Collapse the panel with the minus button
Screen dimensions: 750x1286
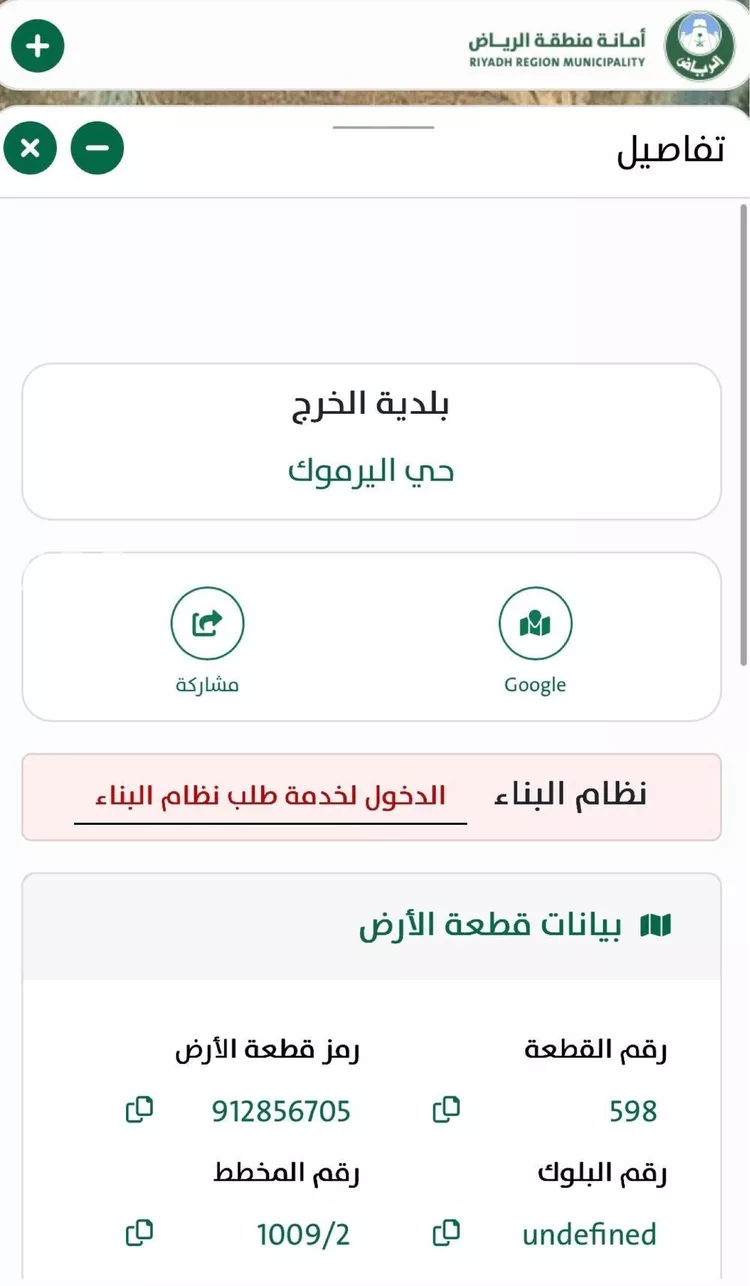(98, 148)
